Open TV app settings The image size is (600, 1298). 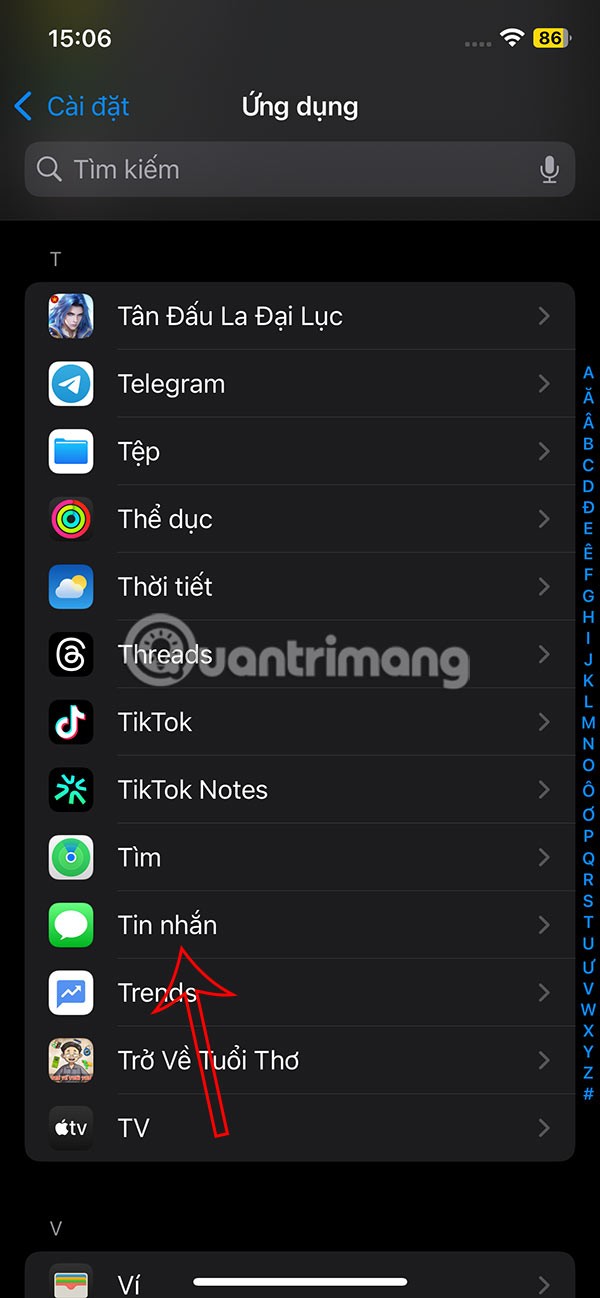(300, 1128)
